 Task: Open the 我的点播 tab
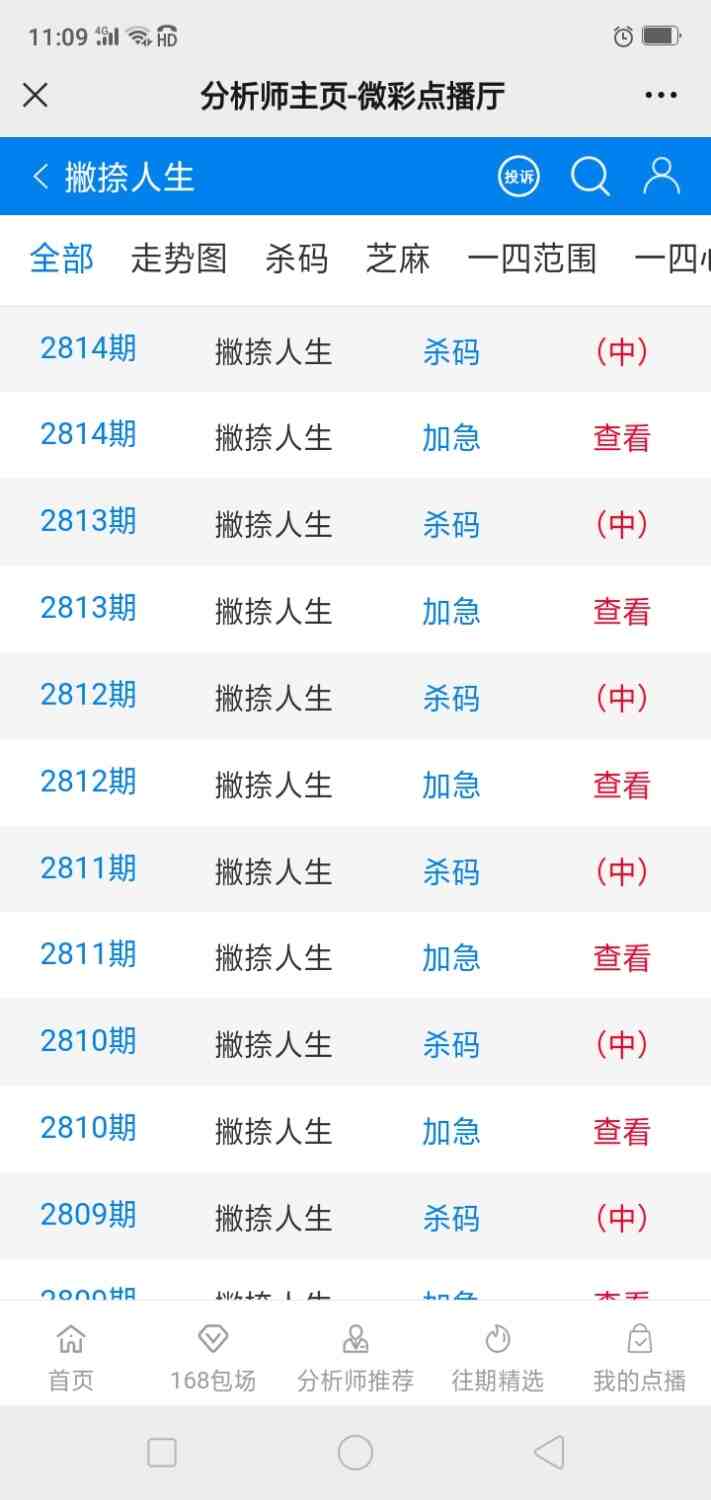coord(639,1356)
